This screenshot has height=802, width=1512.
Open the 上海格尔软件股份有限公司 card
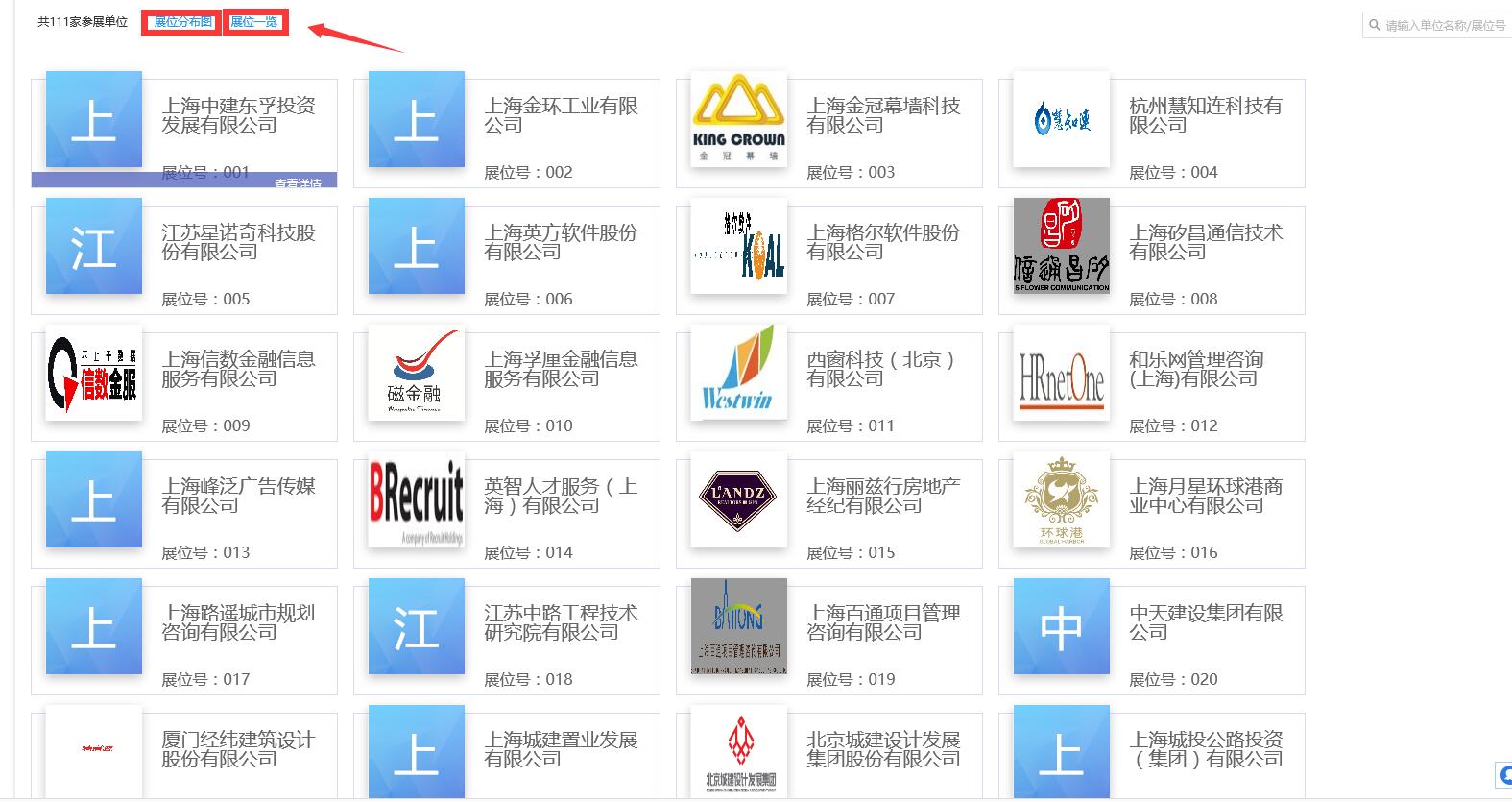coord(883,243)
